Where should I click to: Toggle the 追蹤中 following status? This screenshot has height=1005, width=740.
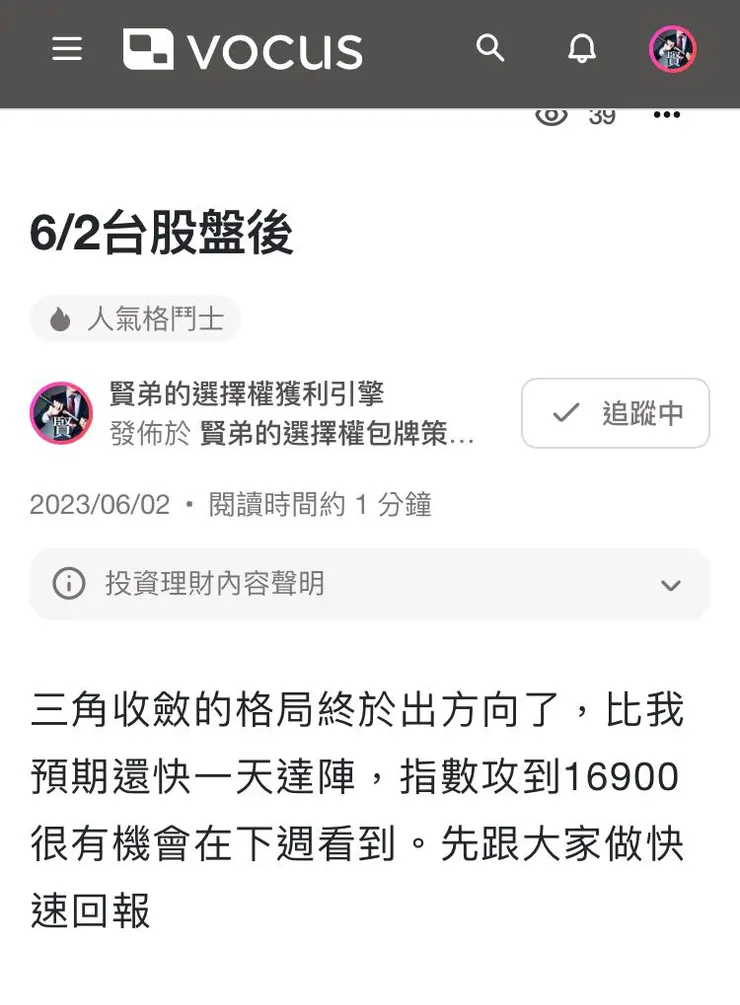615,413
